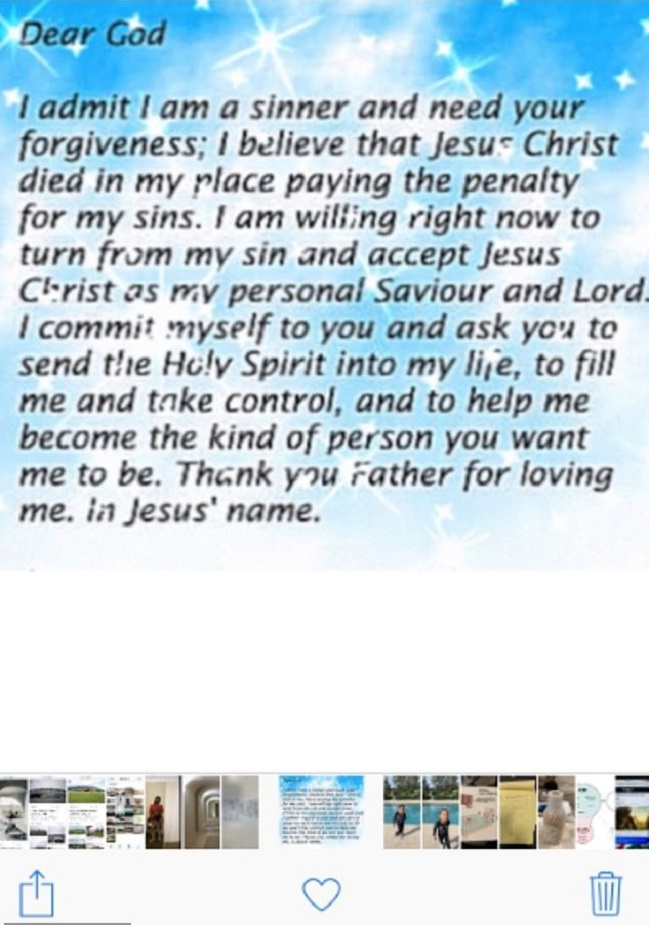Share this photo
Image resolution: width=649 pixels, height=925 pixels.
click(36, 893)
